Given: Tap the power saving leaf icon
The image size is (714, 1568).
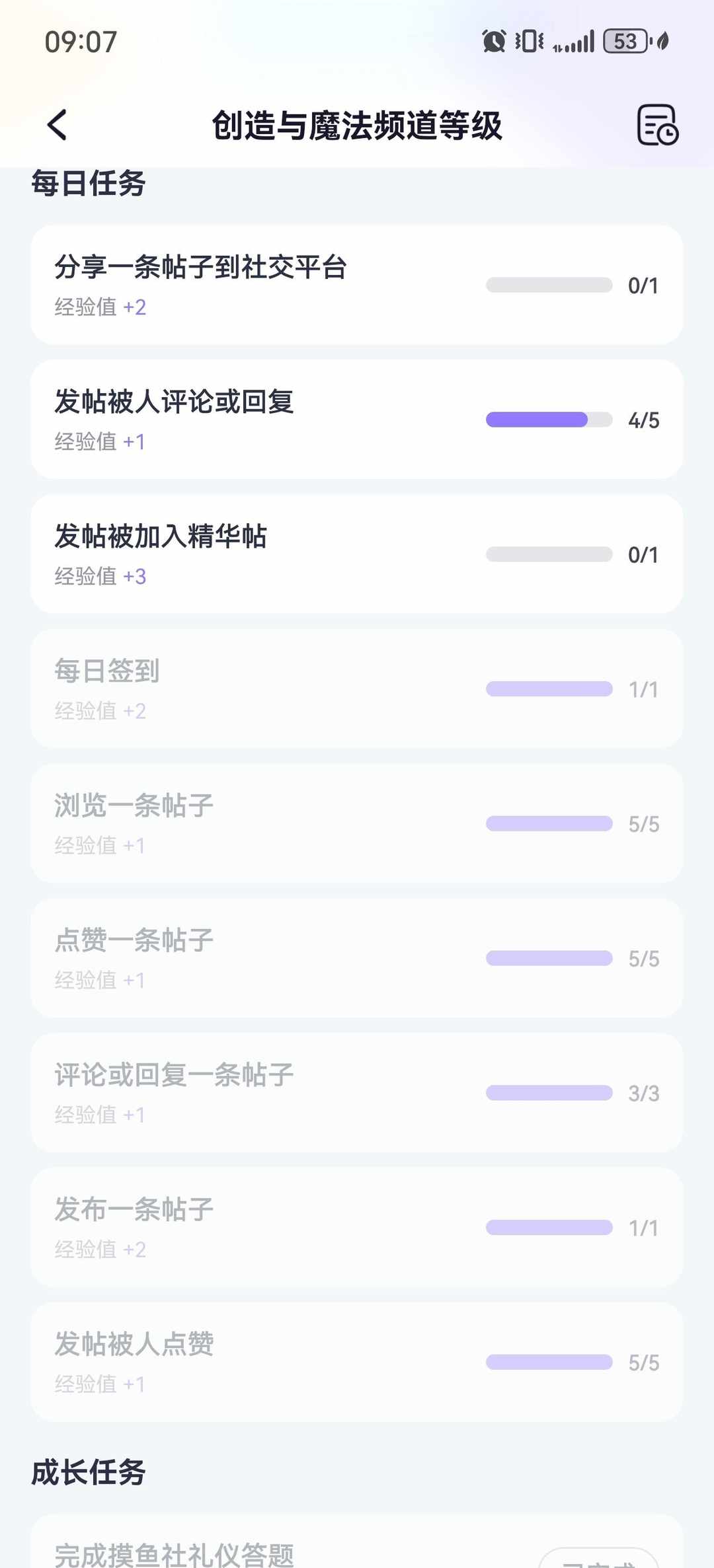Looking at the screenshot, I should pos(662,41).
